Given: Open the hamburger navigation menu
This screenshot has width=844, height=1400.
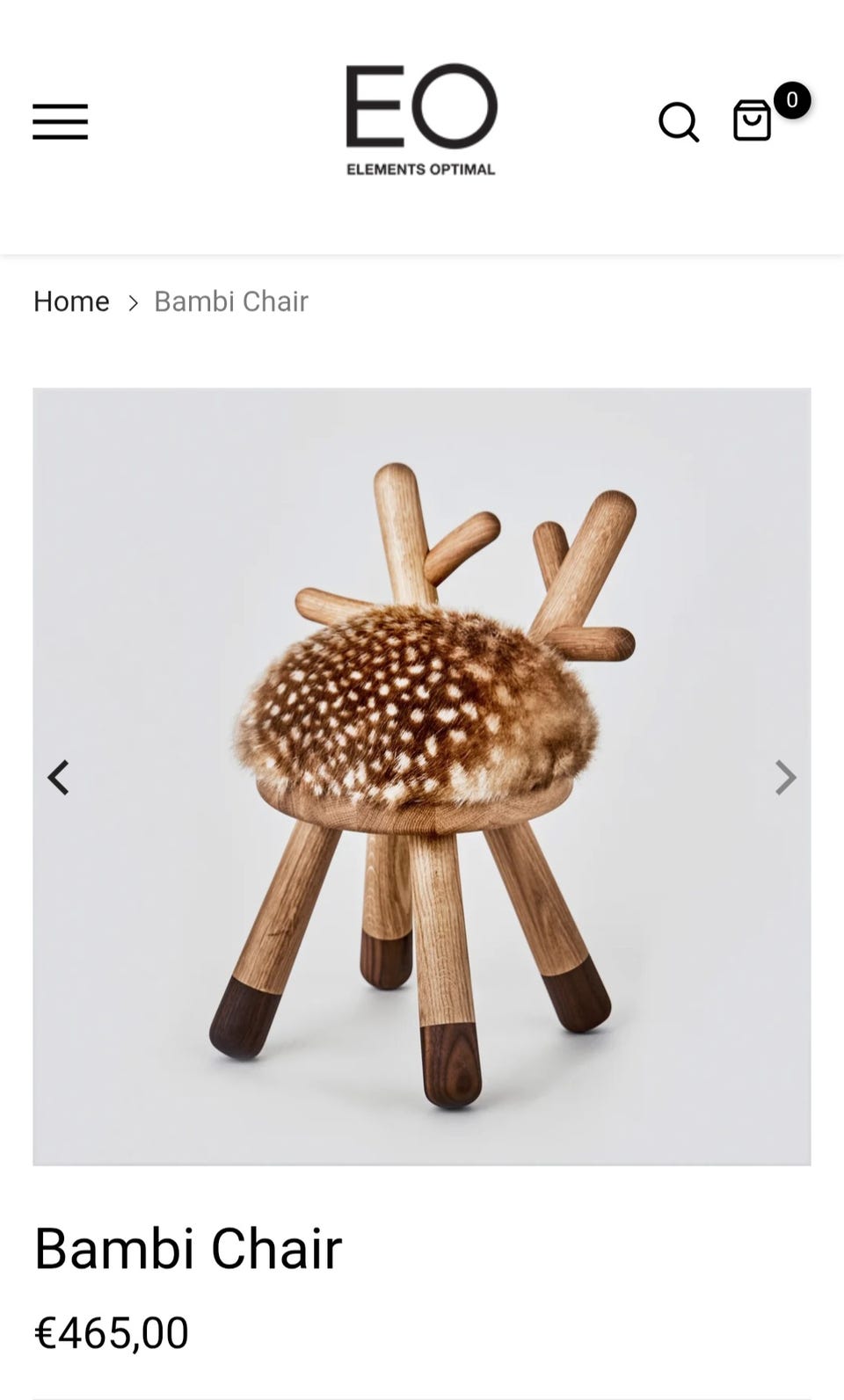Looking at the screenshot, I should tap(60, 121).
